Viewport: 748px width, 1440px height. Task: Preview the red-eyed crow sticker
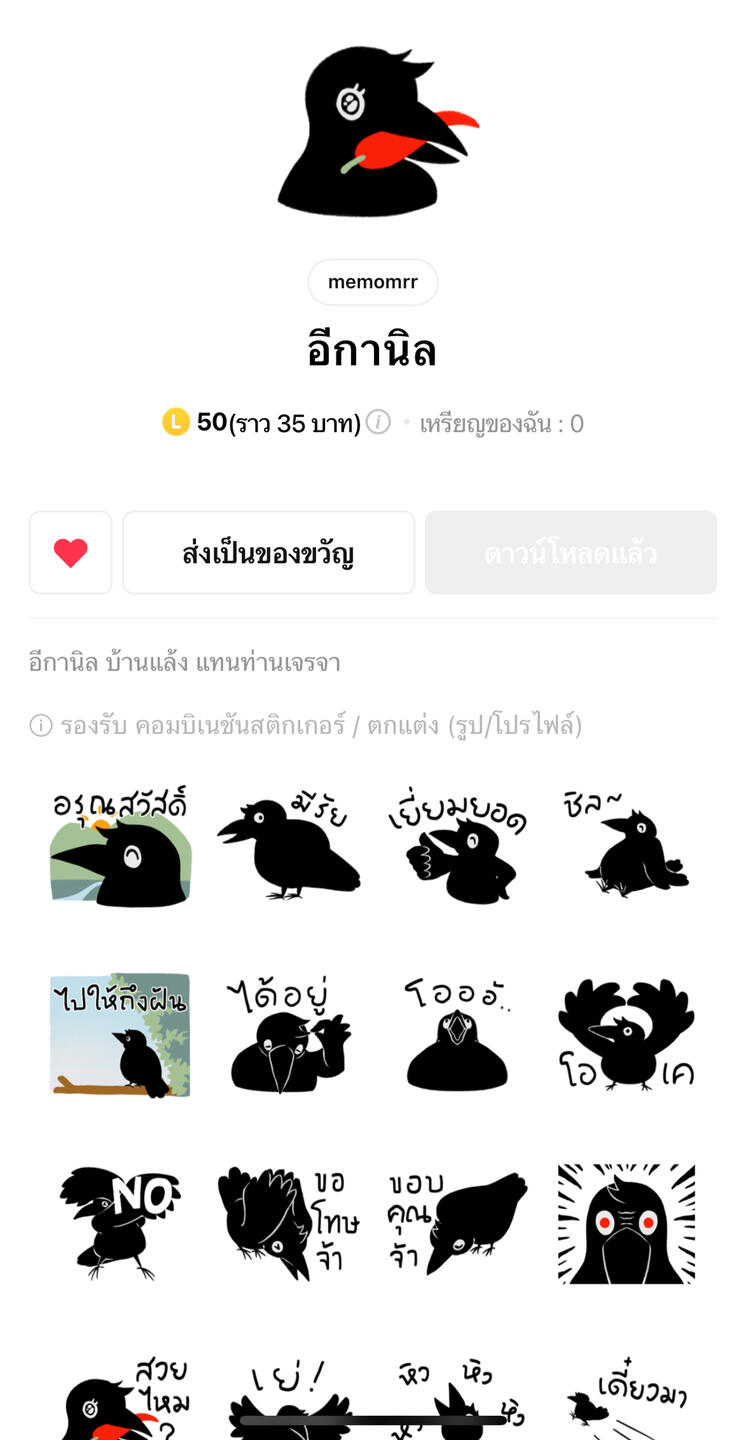[x=626, y=1222]
